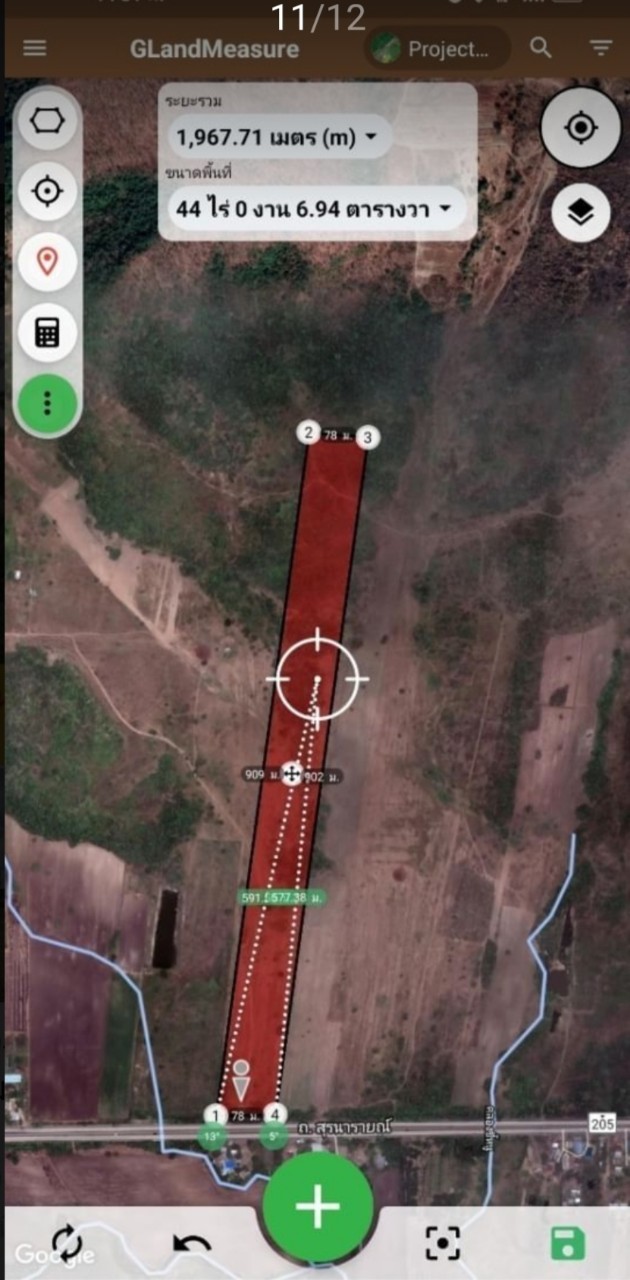Open the green three-dots more options
The image size is (630, 1280).
click(x=47, y=404)
